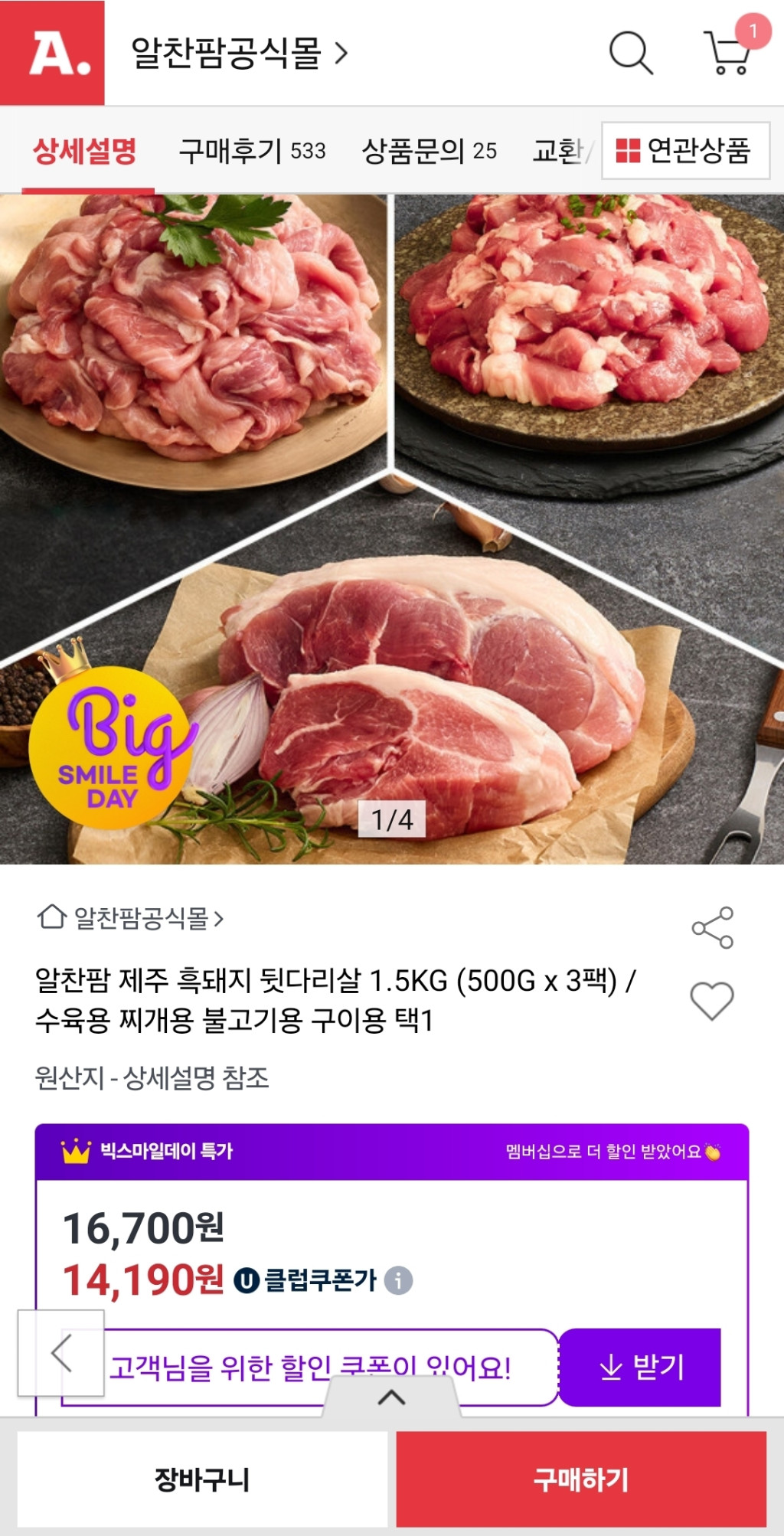The image size is (784, 1536).
Task: Tap the floating back arrow button
Action: click(x=61, y=1353)
